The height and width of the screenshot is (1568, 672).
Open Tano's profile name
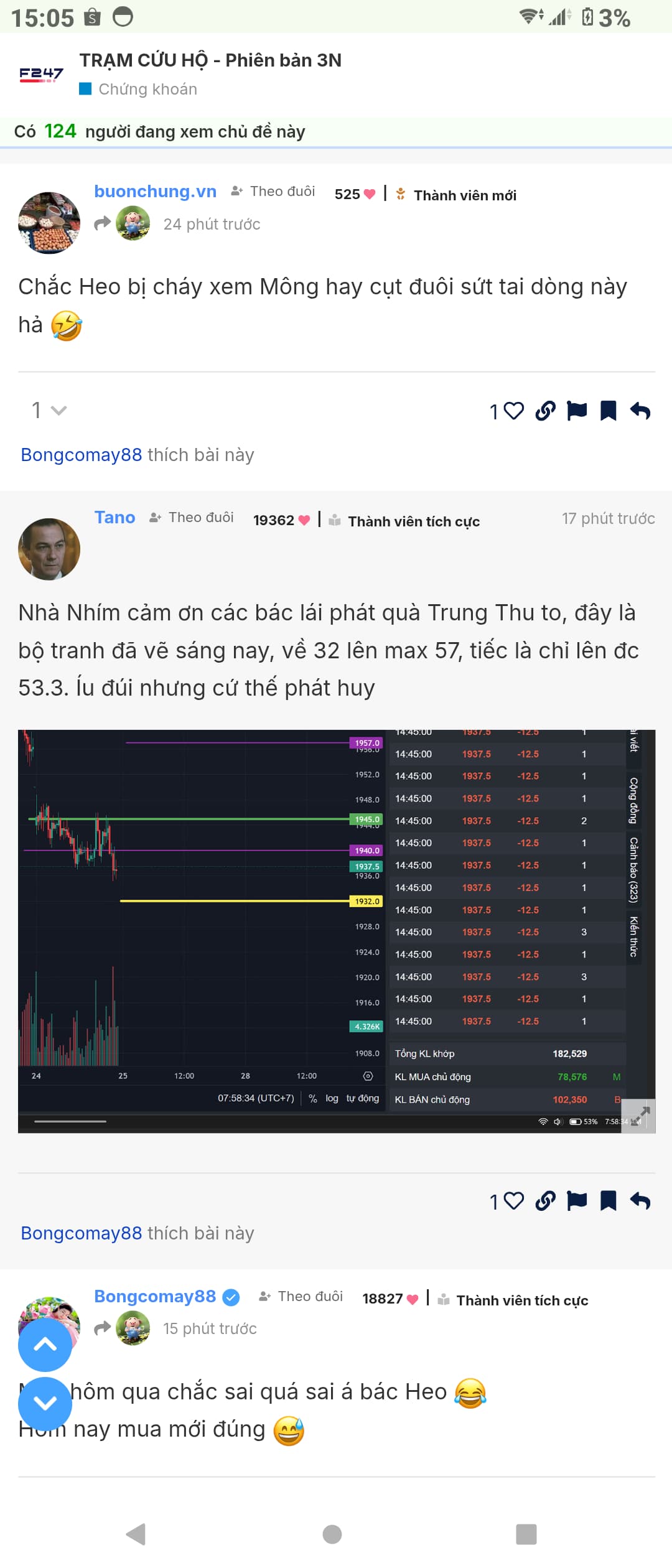pyautogui.click(x=114, y=517)
